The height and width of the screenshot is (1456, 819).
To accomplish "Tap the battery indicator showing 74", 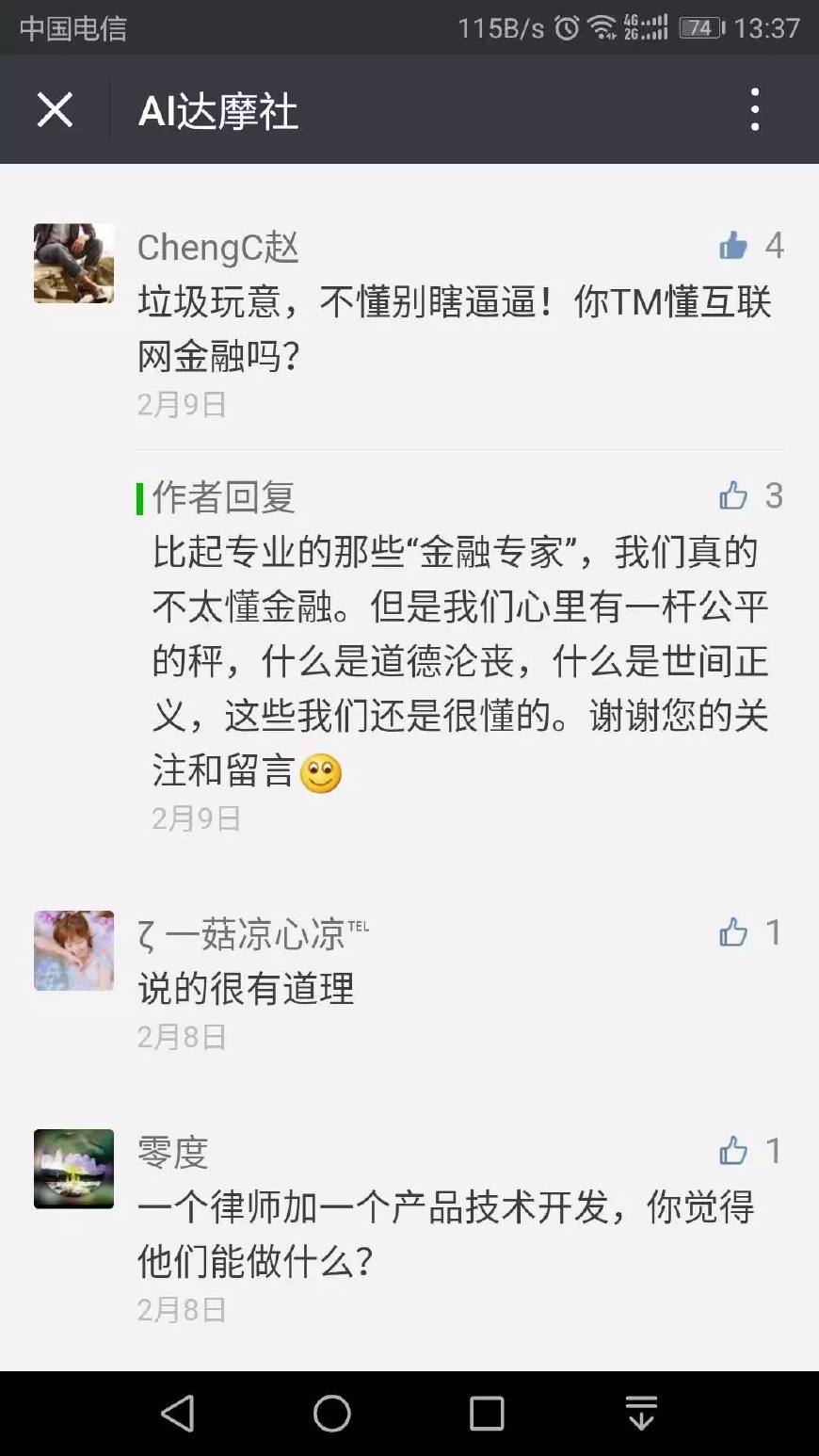I will [698, 29].
